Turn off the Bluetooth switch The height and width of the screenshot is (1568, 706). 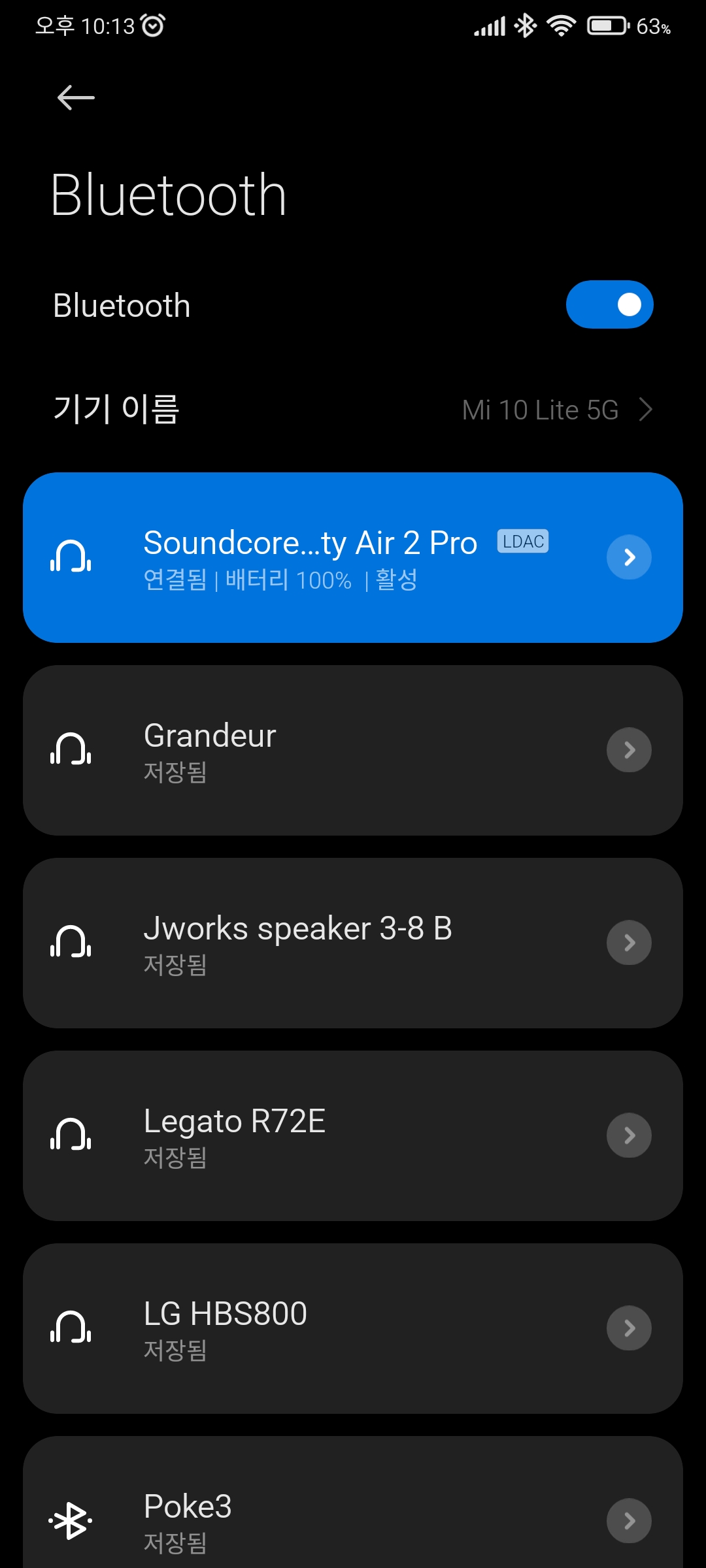point(609,304)
